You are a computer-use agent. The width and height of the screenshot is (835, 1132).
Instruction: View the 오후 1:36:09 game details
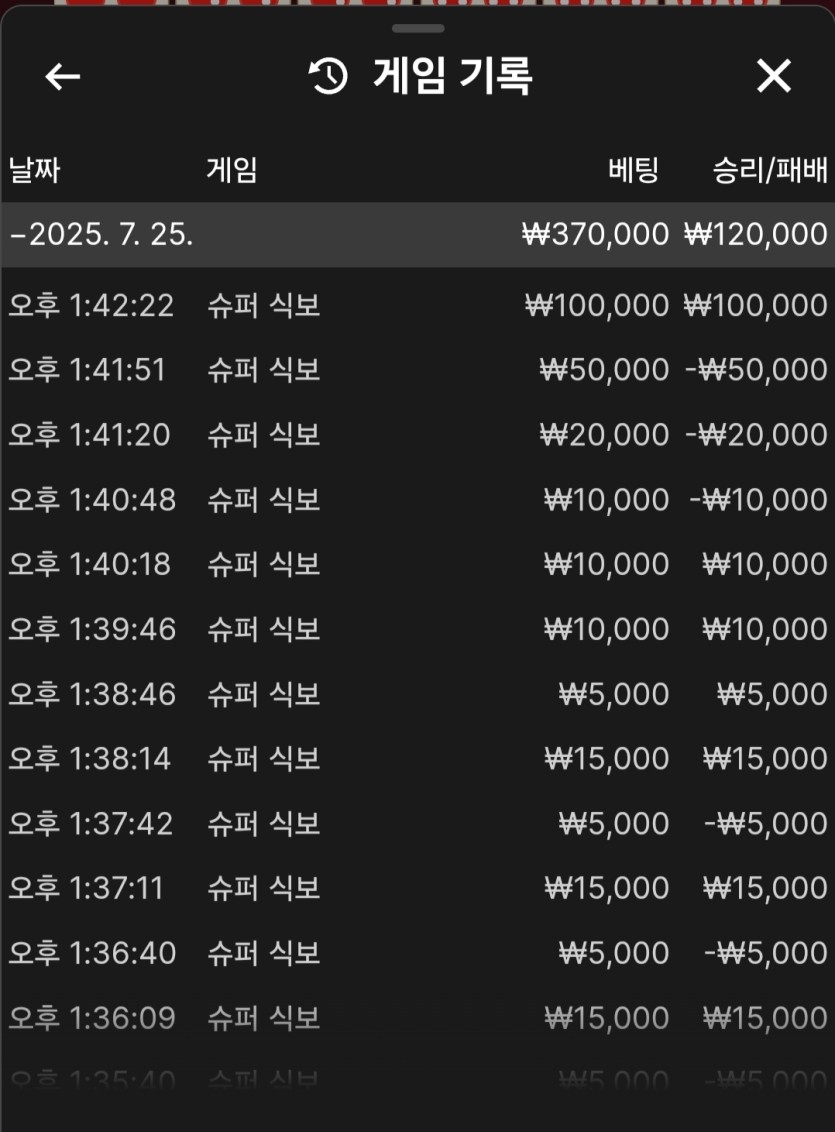click(417, 1018)
